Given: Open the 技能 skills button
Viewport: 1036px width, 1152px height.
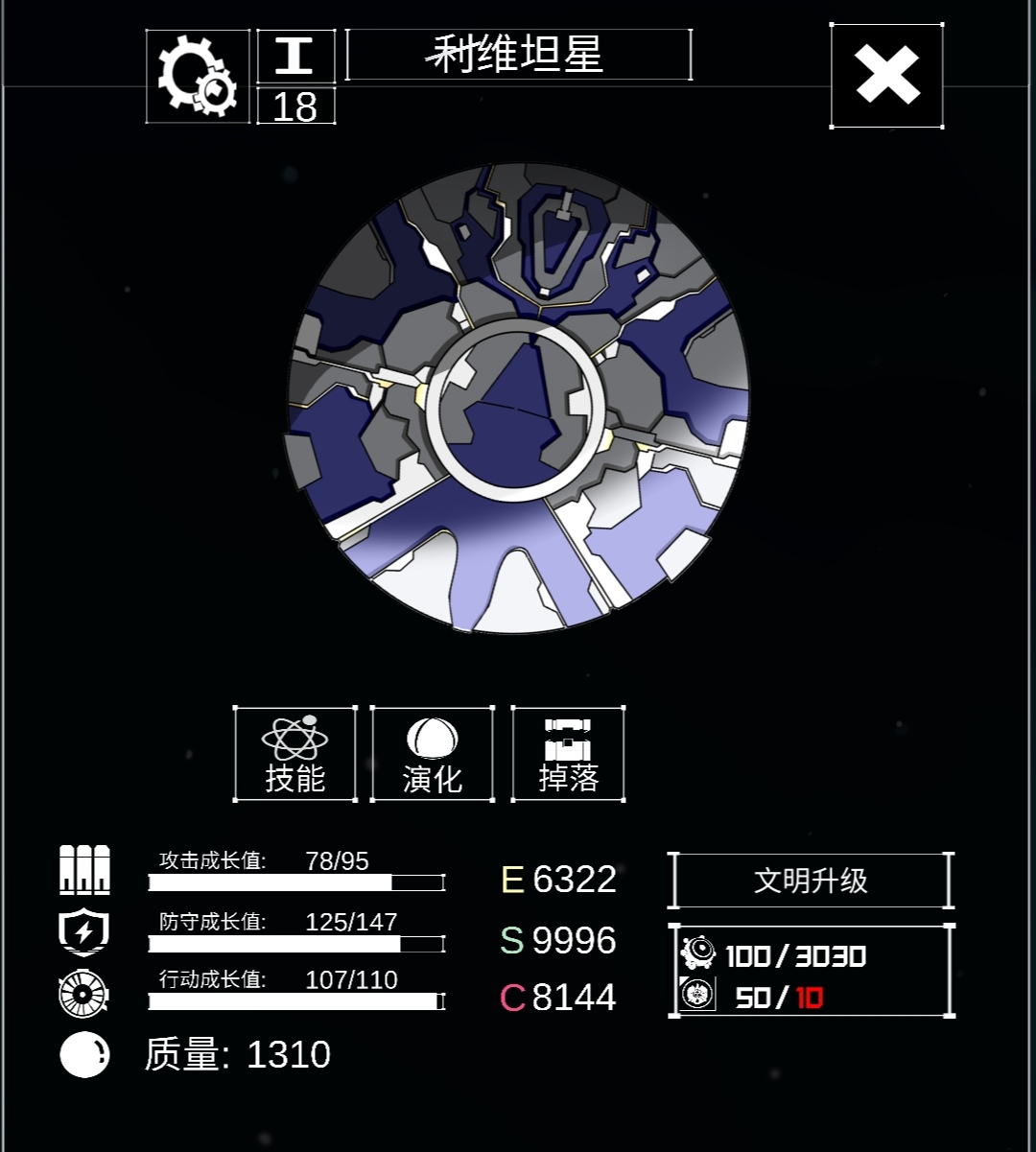Looking at the screenshot, I should pos(295,755).
